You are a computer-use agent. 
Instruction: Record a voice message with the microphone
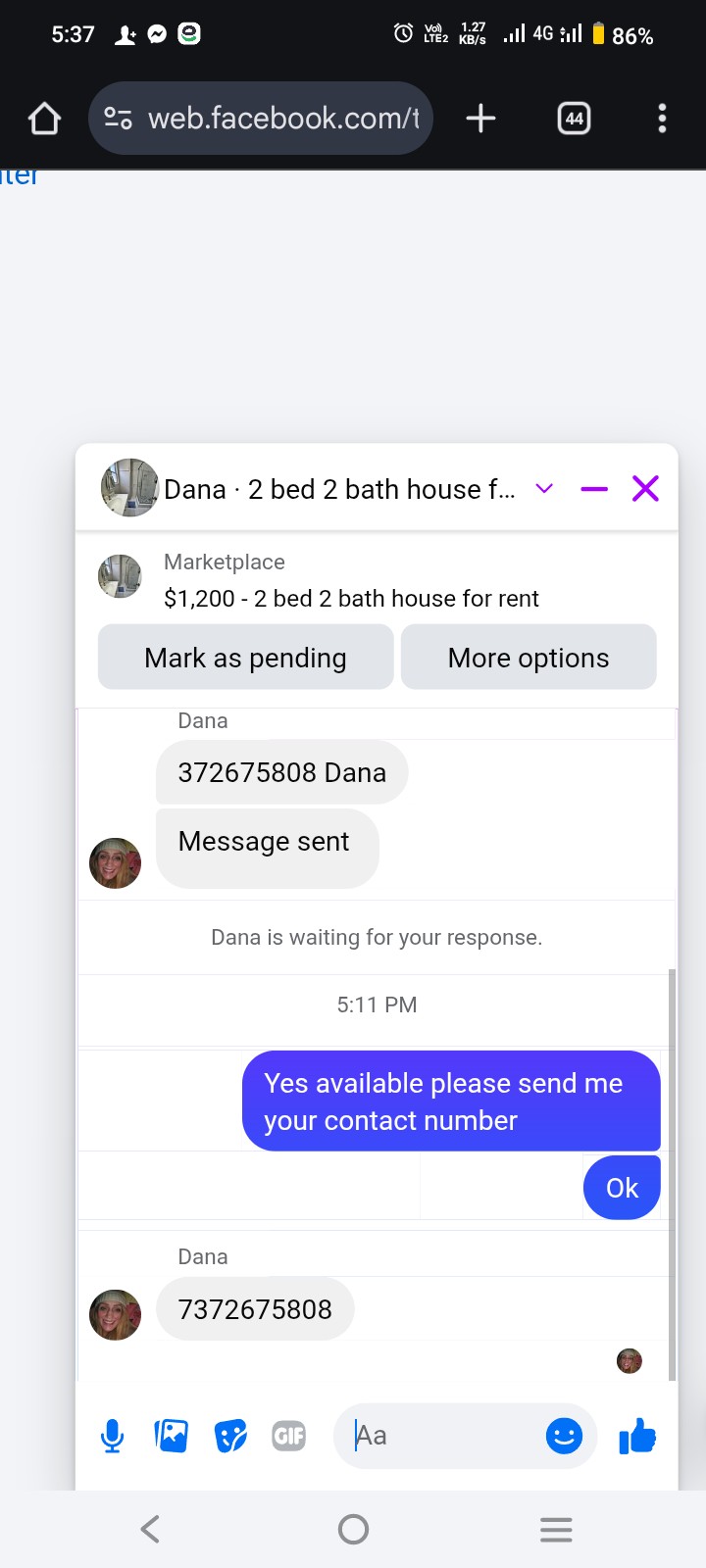pos(113,1437)
